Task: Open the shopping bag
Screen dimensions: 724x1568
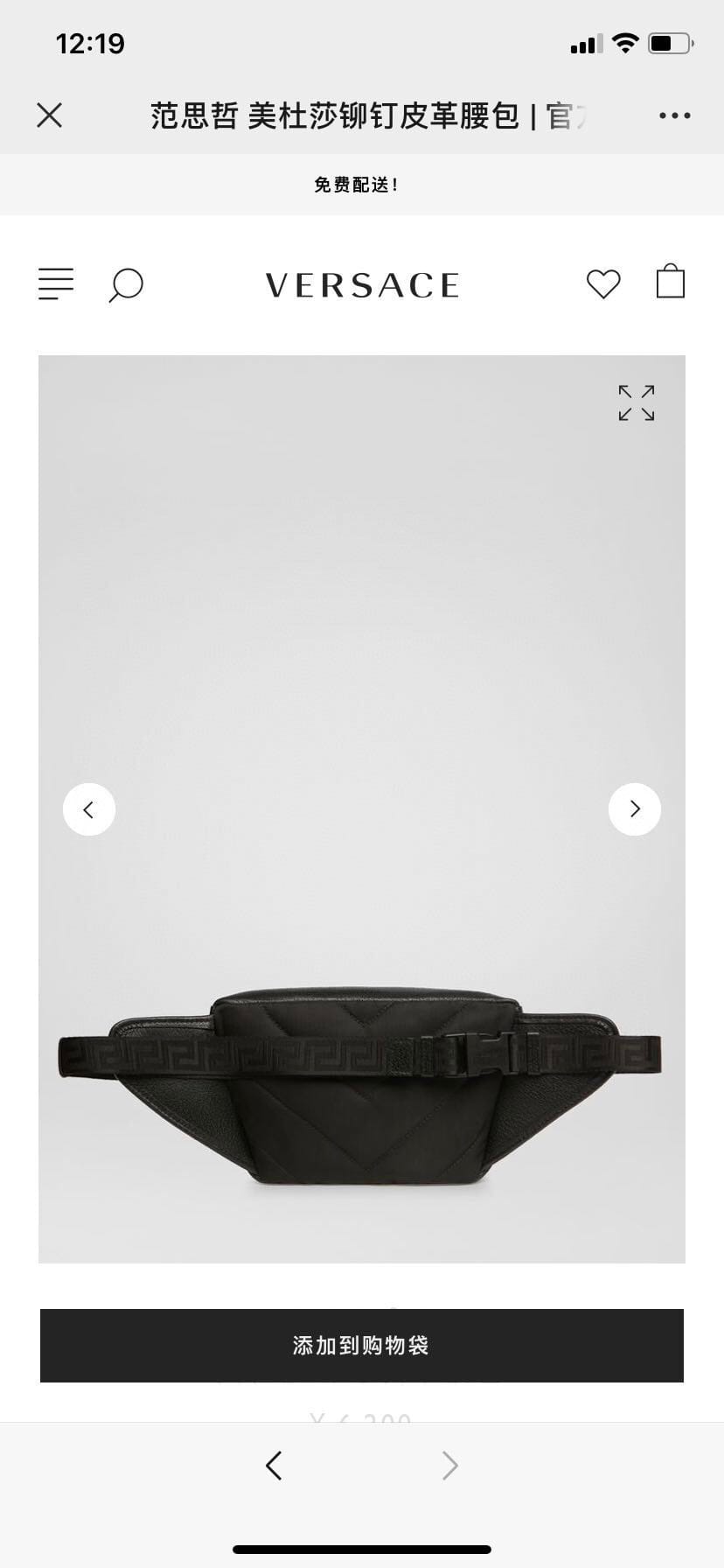Action: (x=671, y=282)
